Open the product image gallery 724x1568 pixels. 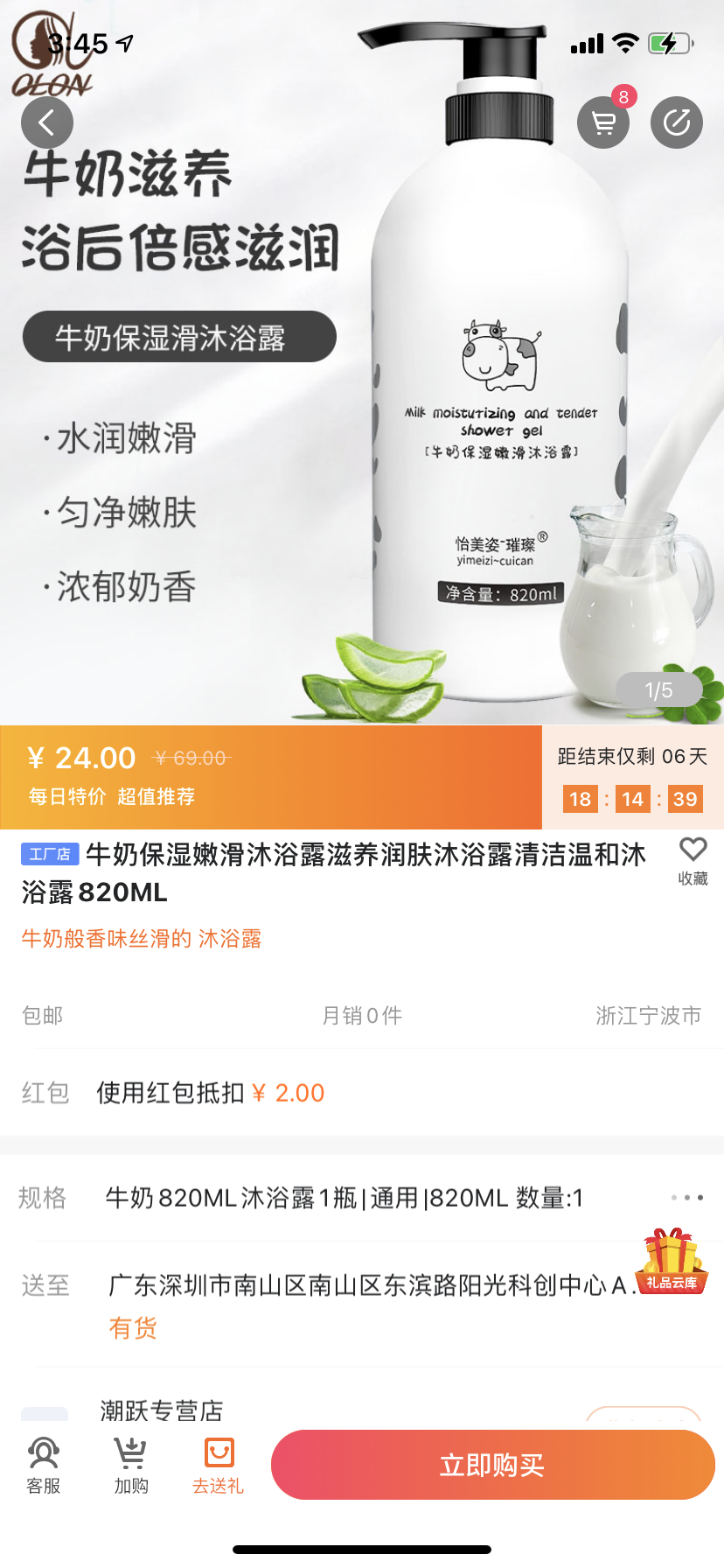tap(362, 394)
